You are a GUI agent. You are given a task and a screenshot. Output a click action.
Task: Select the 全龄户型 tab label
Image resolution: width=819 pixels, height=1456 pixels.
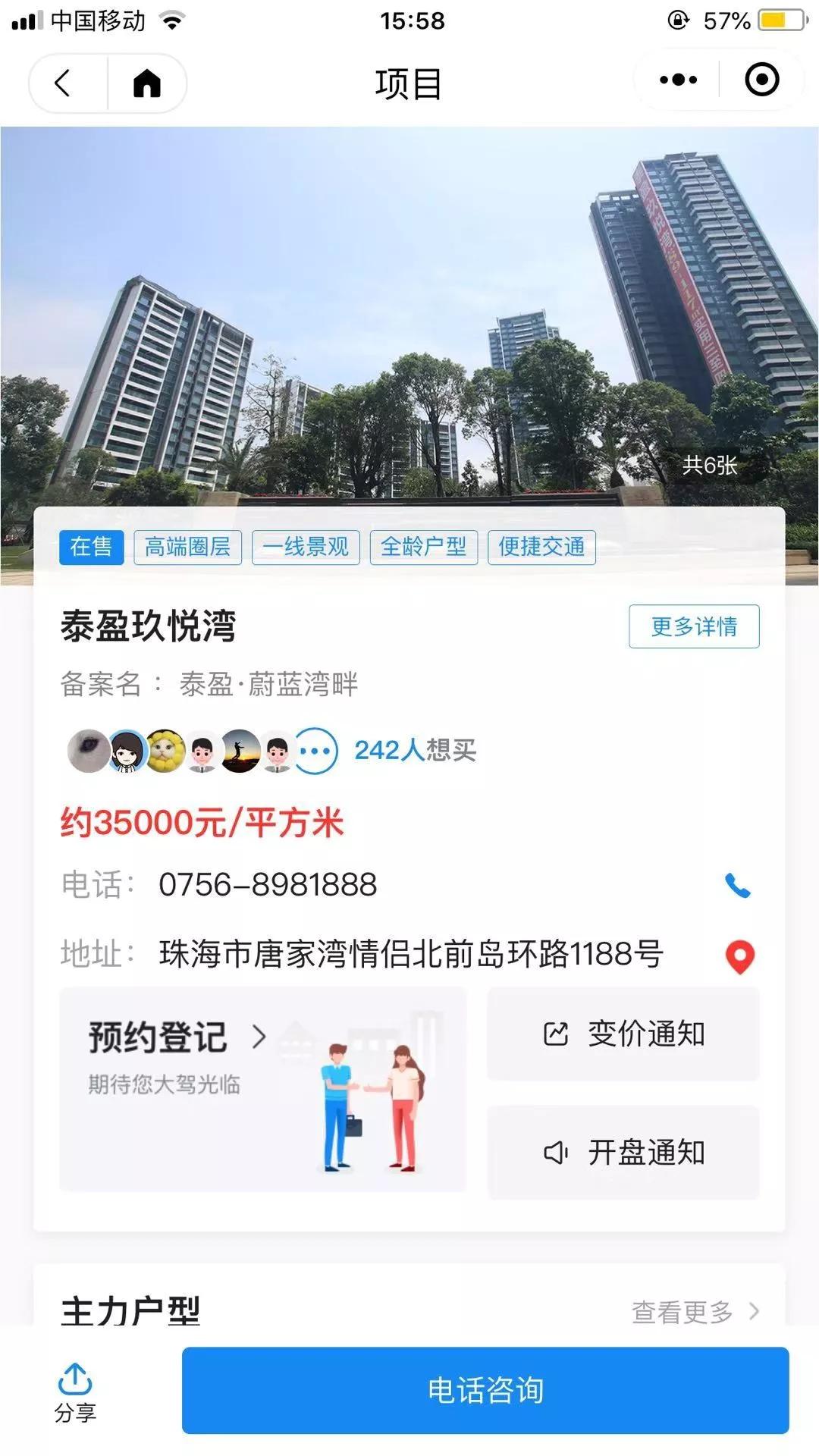pos(423,548)
